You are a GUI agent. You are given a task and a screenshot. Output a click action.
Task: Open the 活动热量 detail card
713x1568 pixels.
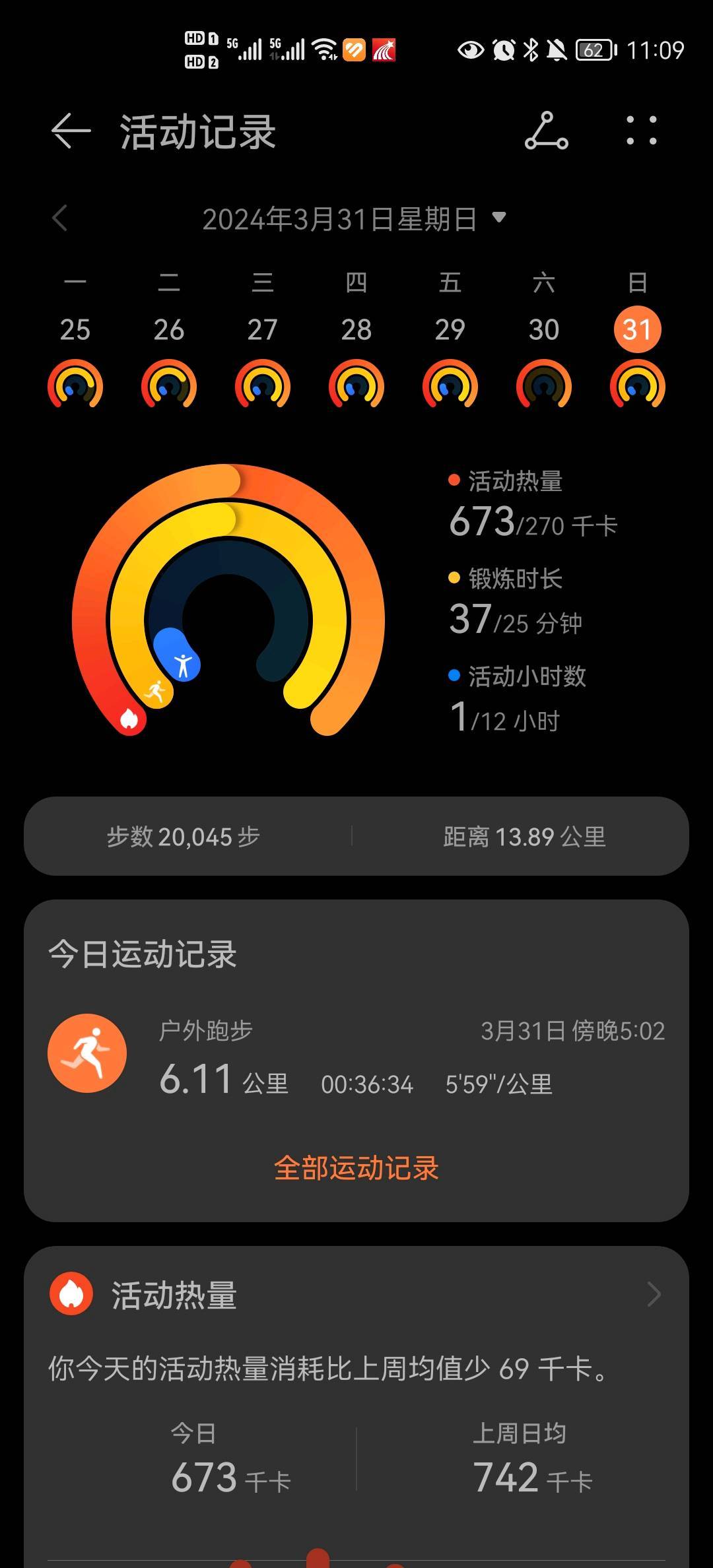click(x=356, y=1295)
